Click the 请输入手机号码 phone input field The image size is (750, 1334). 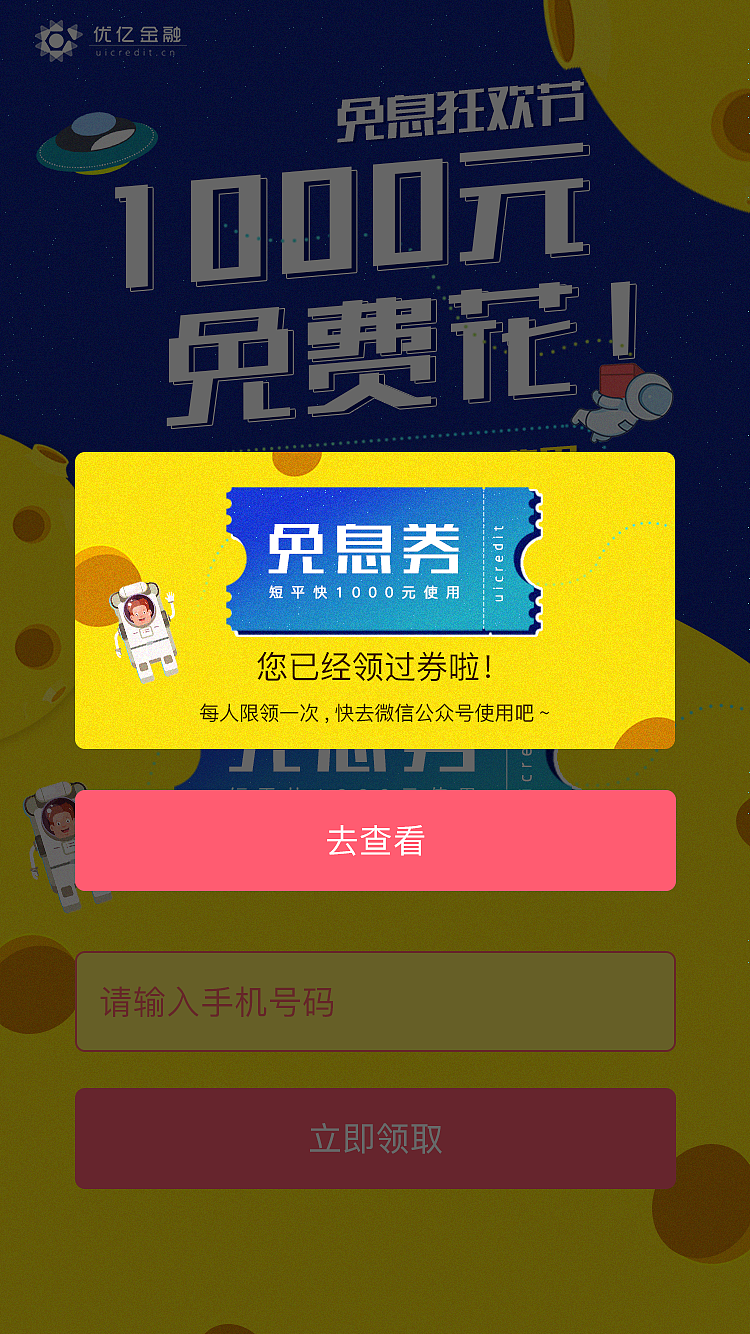pos(375,1000)
